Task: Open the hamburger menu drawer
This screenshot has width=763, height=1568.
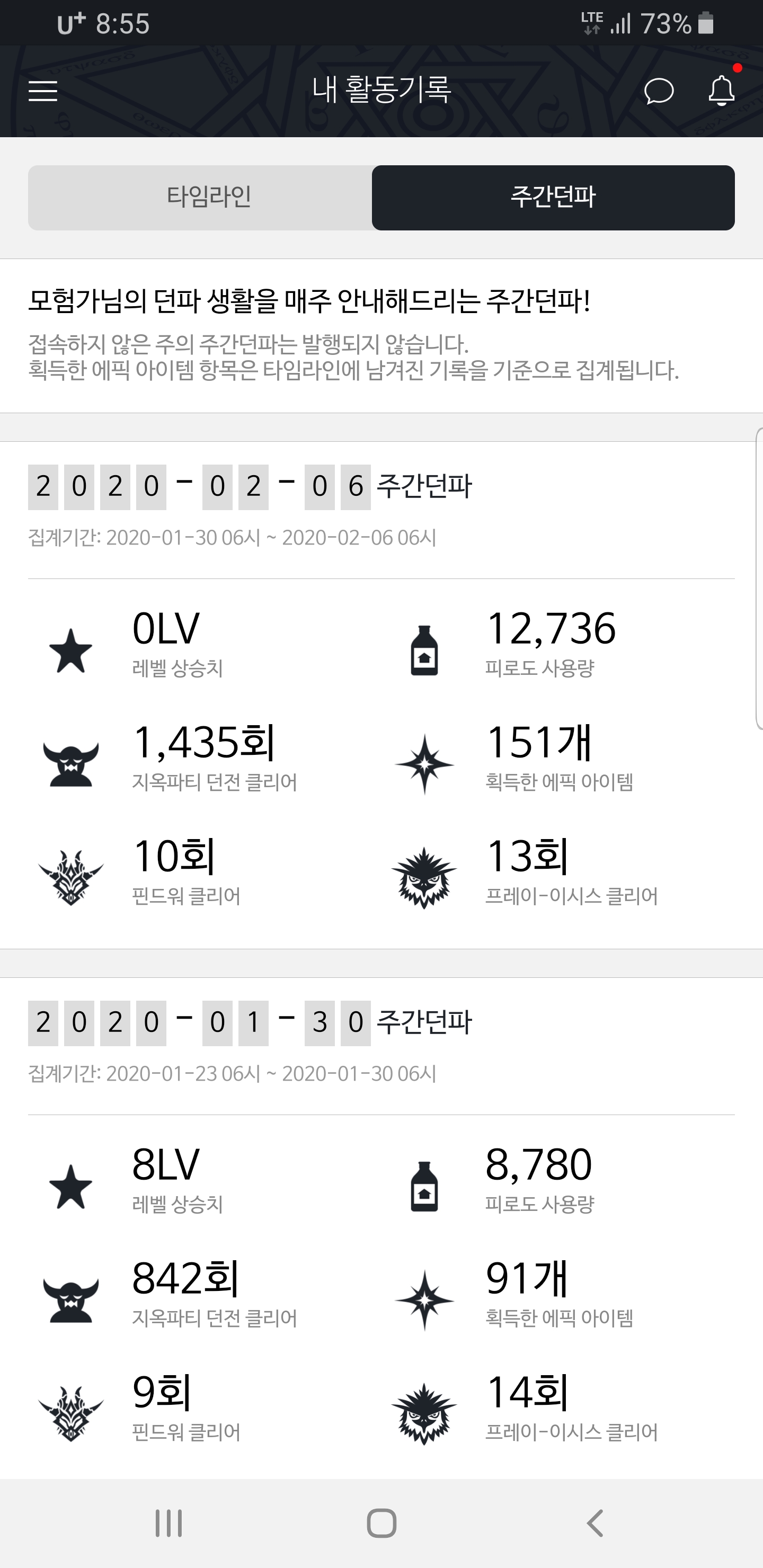Action: point(42,91)
